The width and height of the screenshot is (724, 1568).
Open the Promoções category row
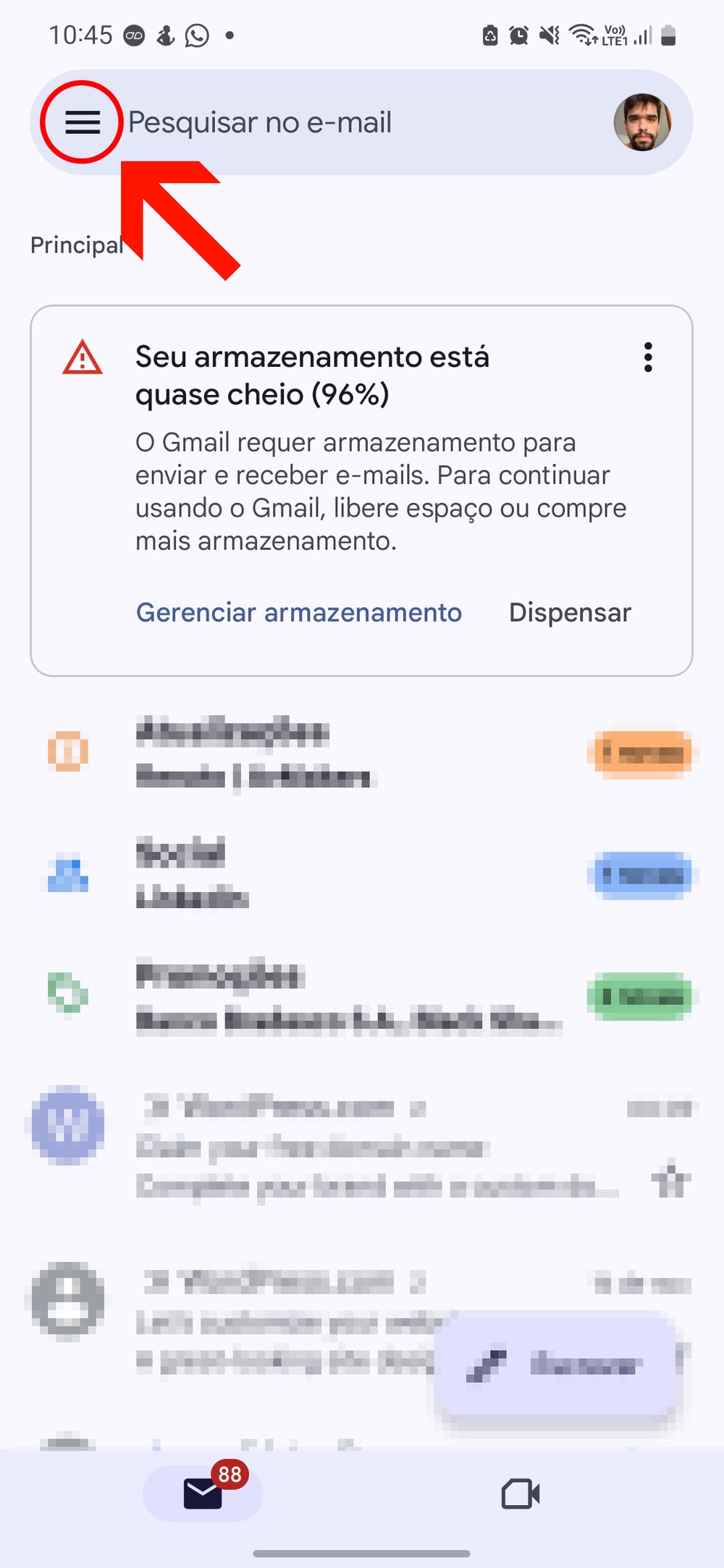pos(362,996)
